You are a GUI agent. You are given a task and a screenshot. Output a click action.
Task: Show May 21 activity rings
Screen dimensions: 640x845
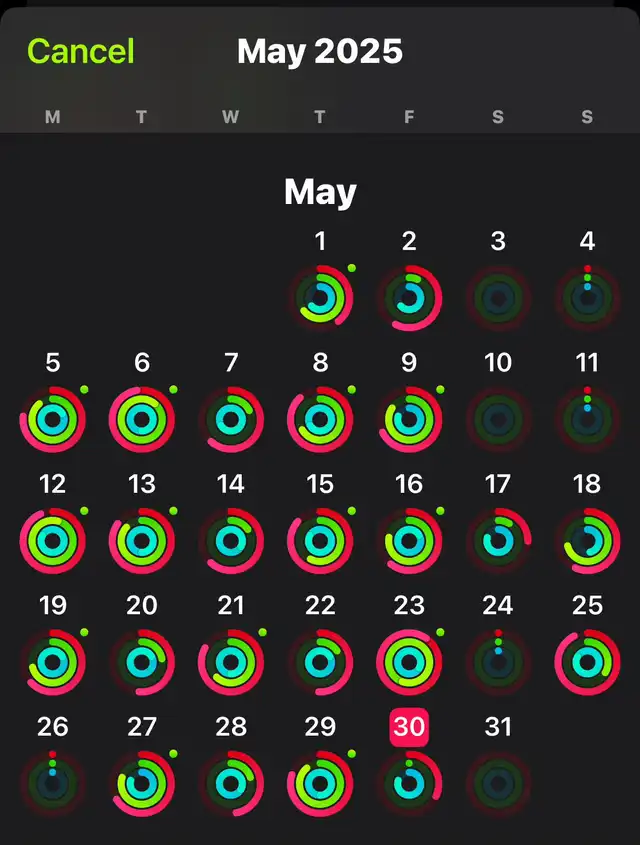231,661
